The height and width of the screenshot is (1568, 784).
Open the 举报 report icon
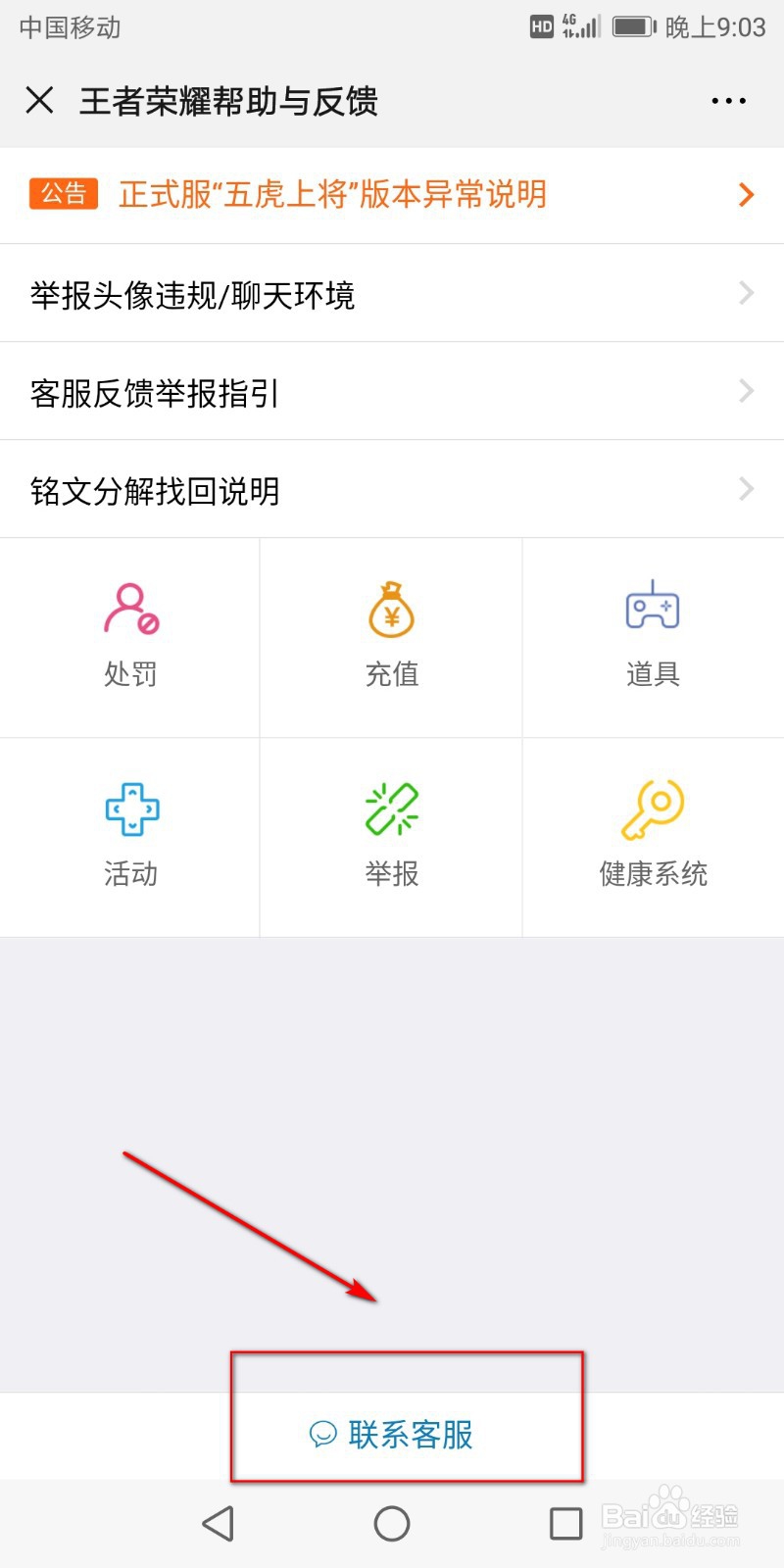click(x=391, y=833)
